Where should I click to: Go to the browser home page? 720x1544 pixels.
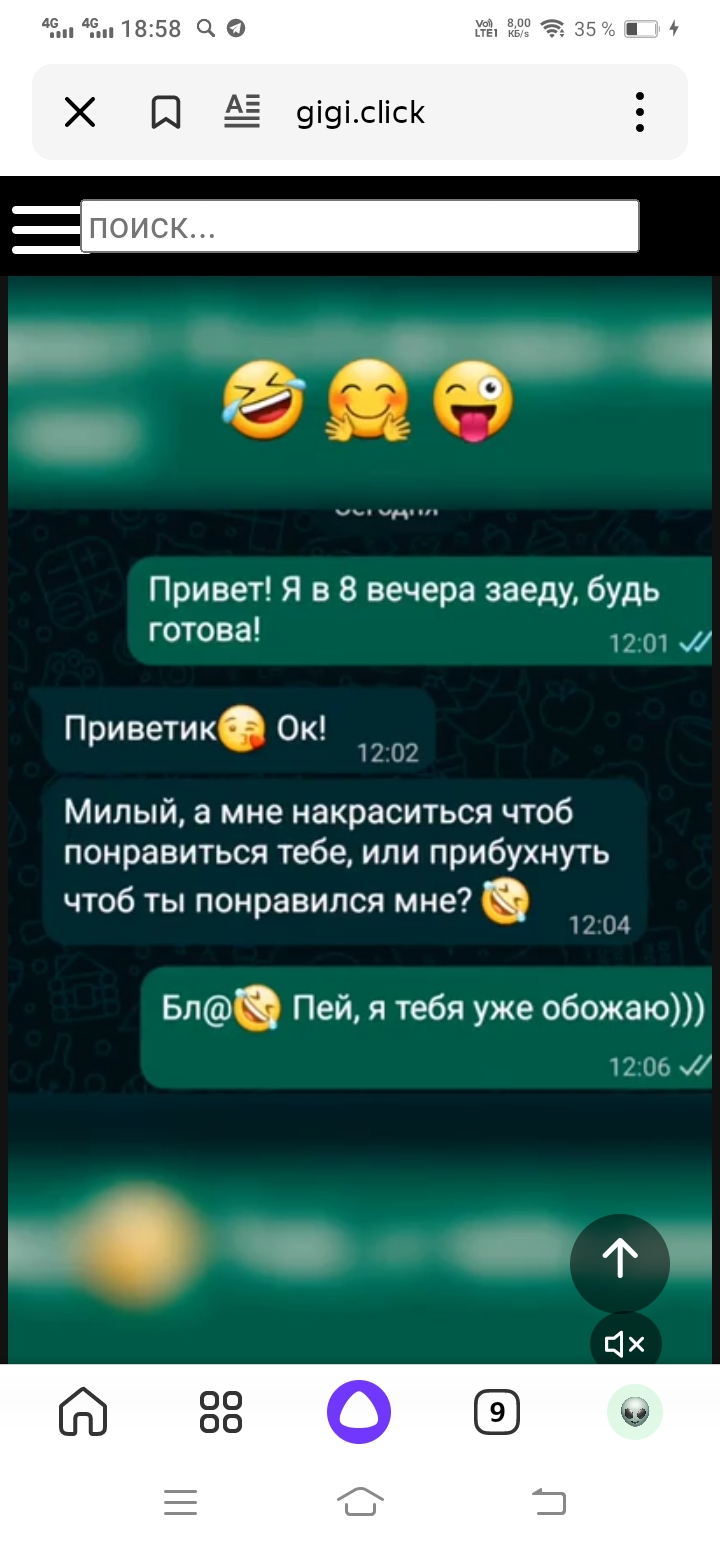[83, 1412]
